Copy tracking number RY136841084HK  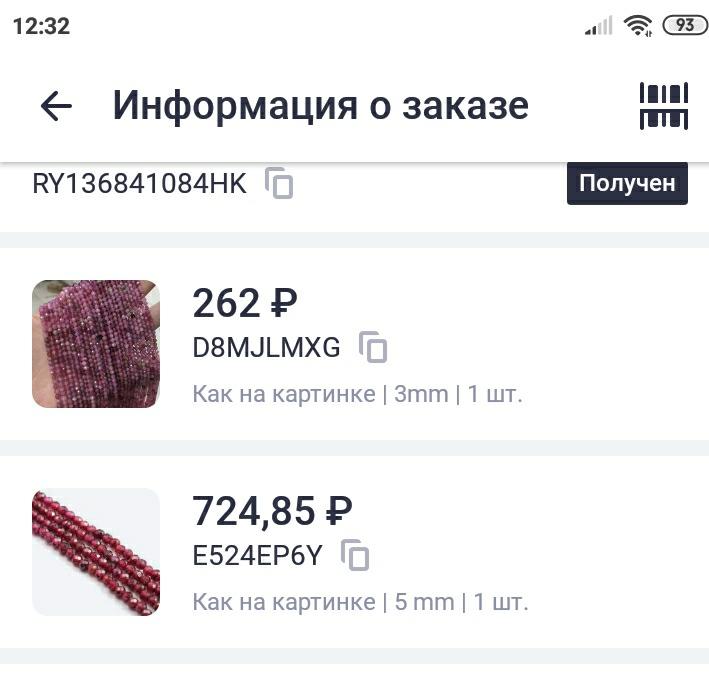[279, 184]
